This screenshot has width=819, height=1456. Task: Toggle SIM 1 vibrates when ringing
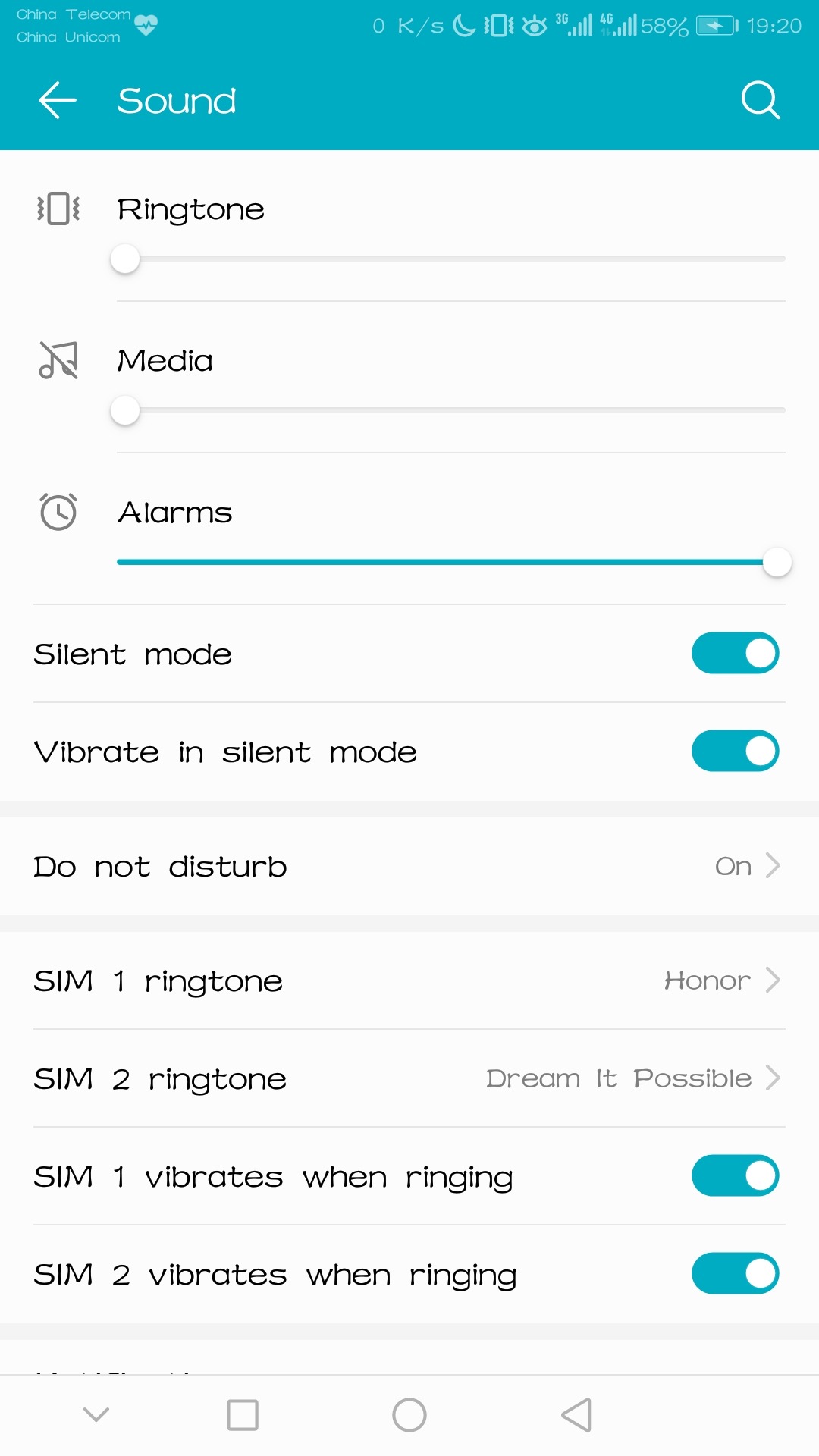click(x=734, y=1176)
